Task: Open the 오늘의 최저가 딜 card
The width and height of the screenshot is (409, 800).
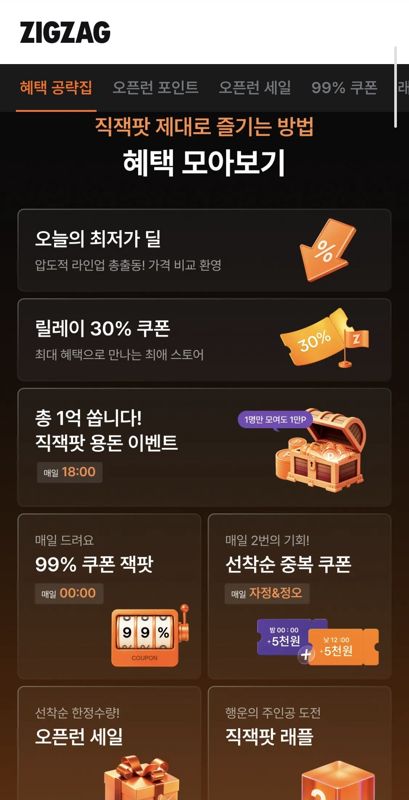Action: click(x=204, y=250)
